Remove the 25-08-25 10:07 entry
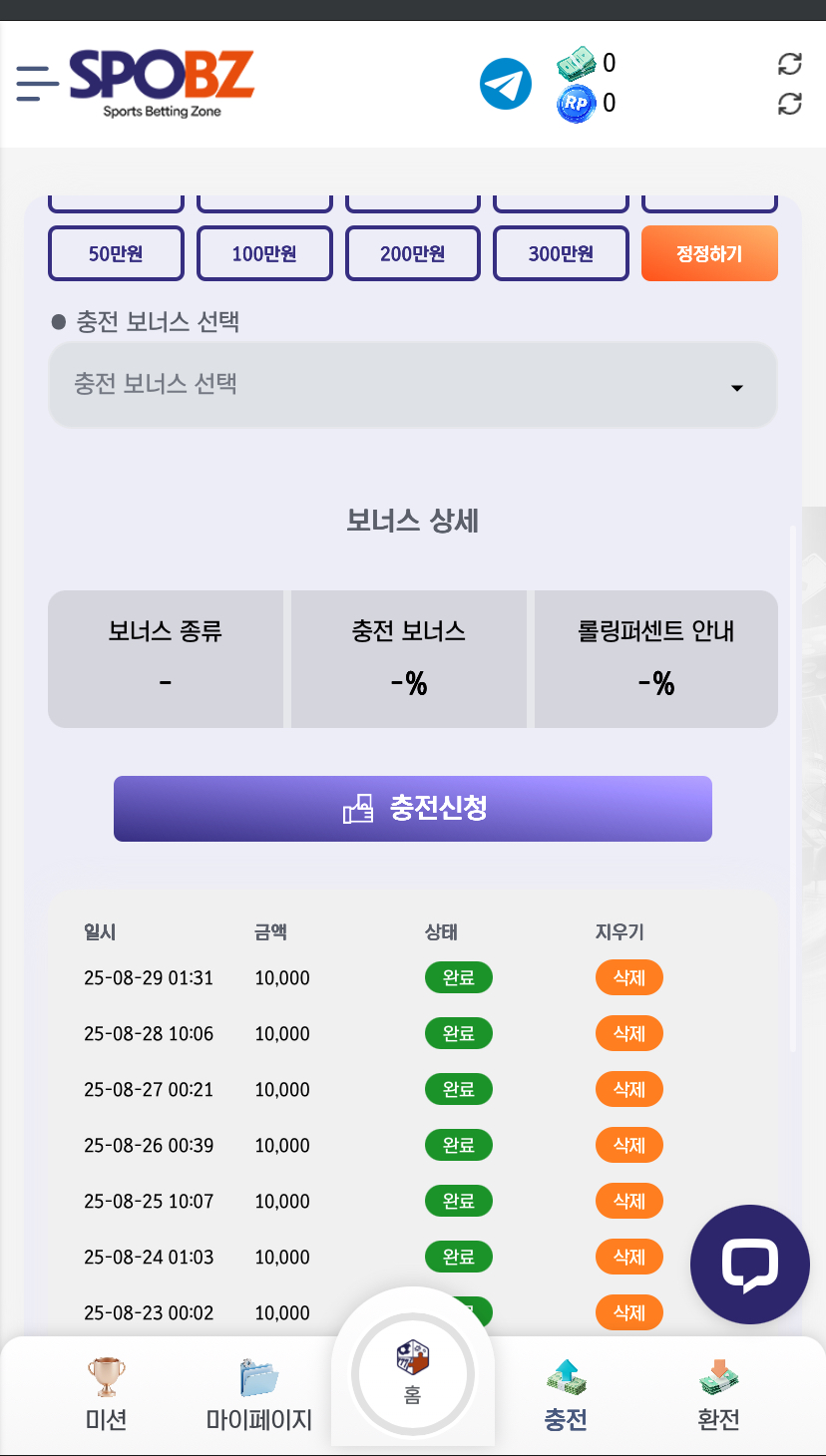Screen dimensions: 826x1456 [628, 1201]
